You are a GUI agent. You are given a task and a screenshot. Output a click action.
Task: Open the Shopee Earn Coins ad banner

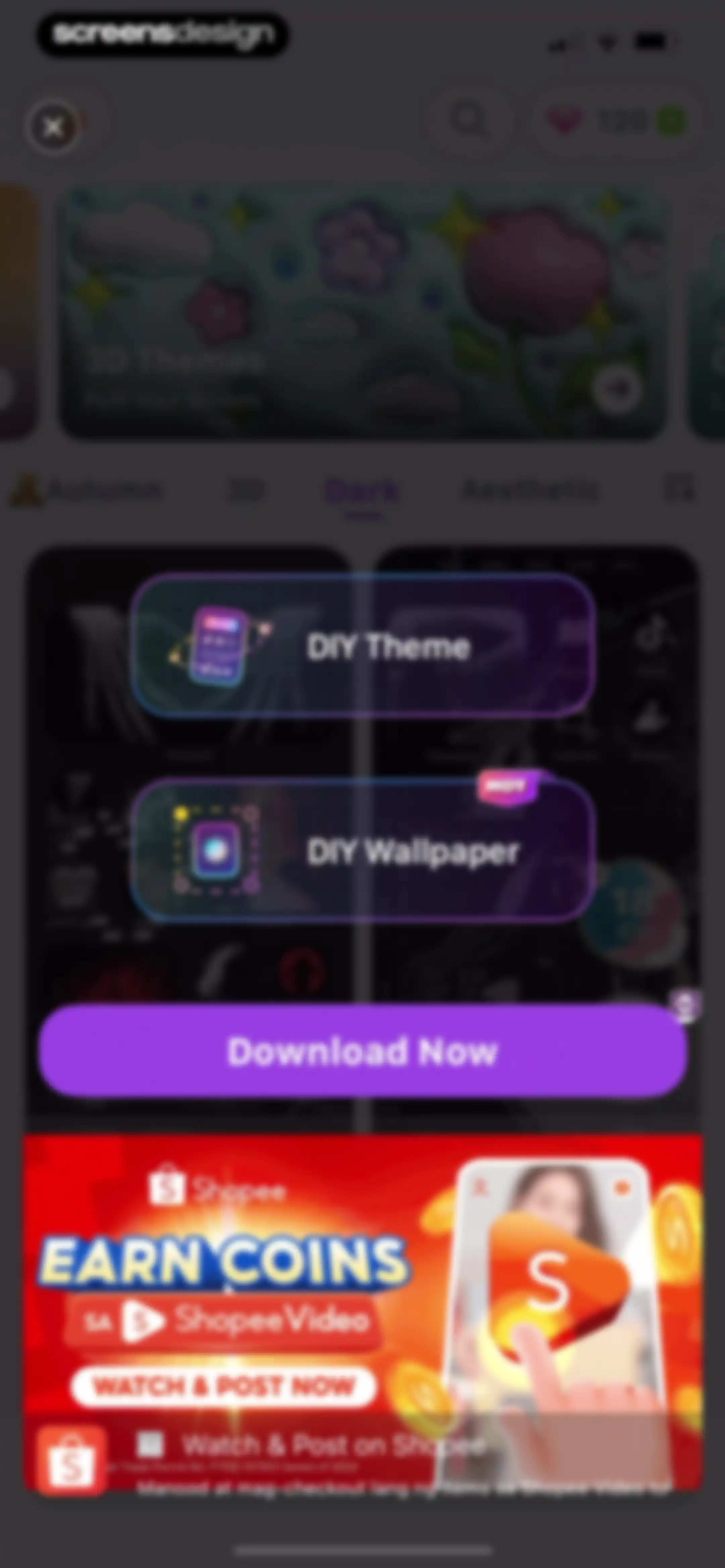(x=363, y=1314)
